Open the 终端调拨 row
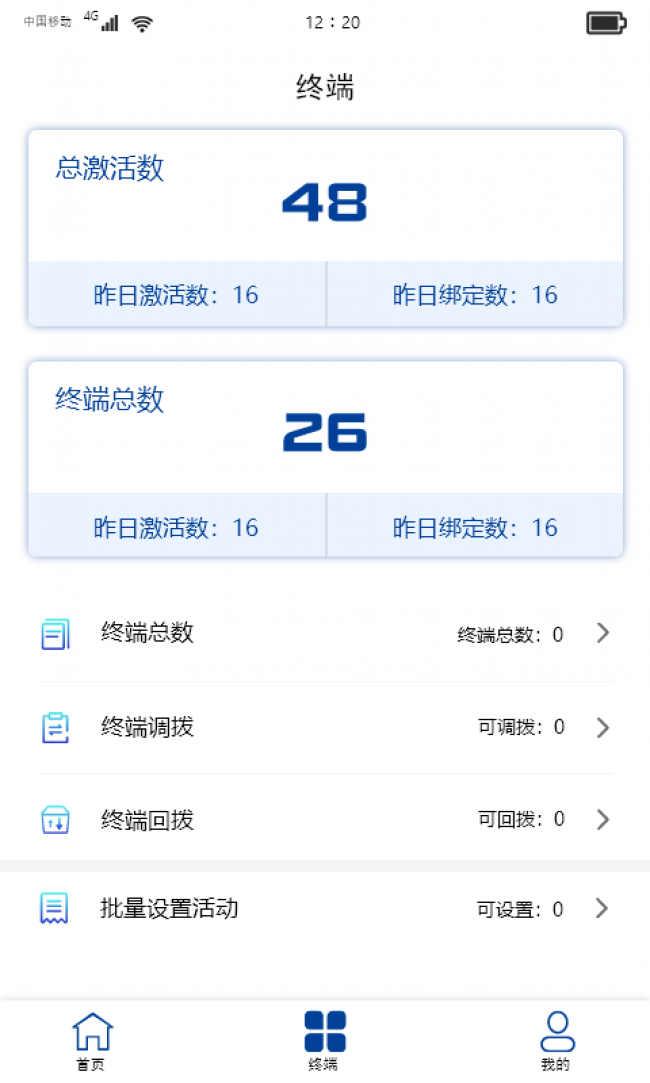This screenshot has height=1083, width=650. 325,727
